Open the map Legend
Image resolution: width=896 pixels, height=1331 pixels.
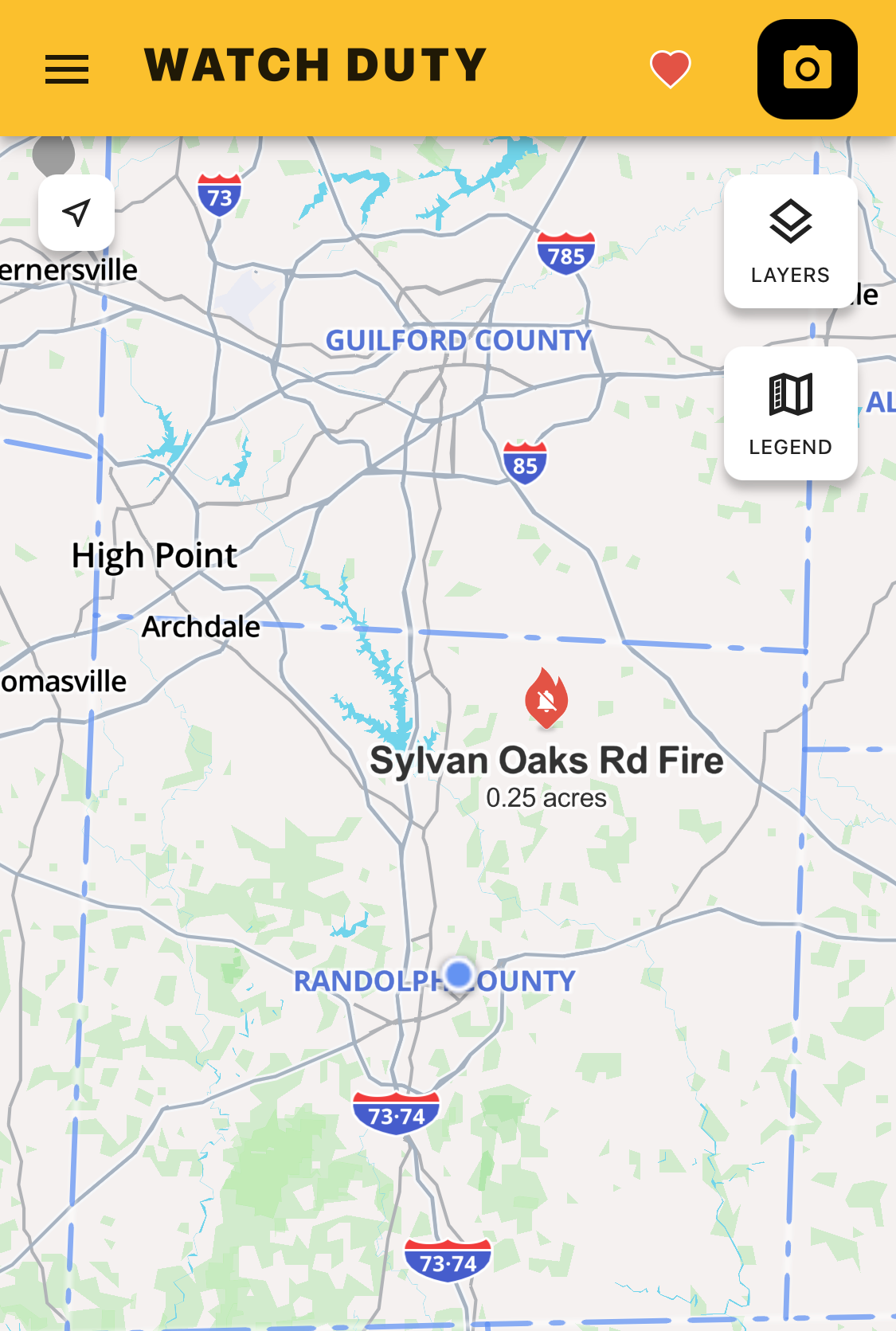(790, 413)
